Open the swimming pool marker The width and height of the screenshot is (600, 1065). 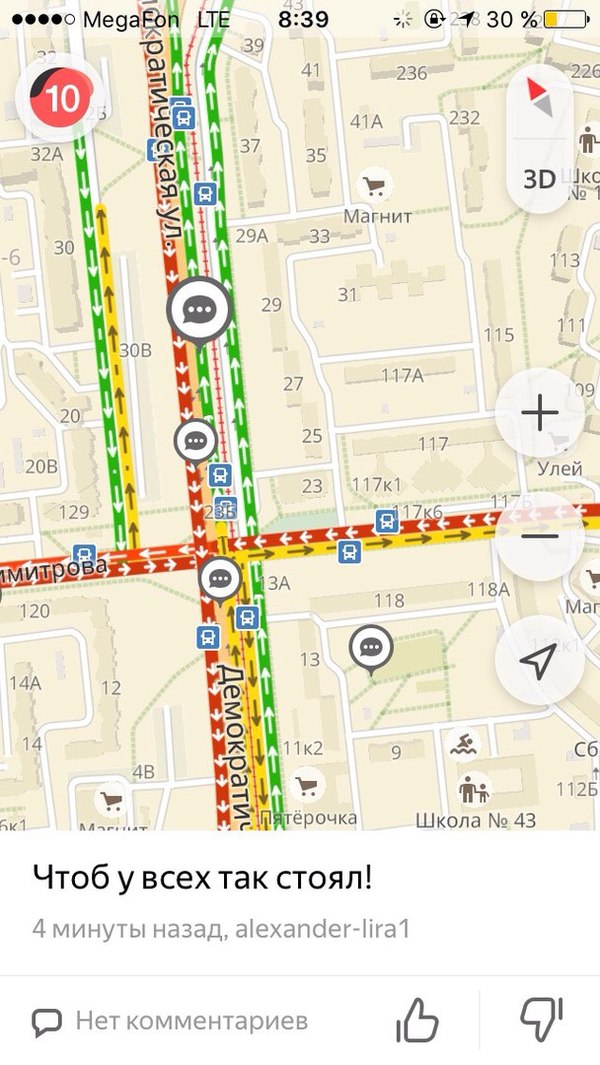463,744
